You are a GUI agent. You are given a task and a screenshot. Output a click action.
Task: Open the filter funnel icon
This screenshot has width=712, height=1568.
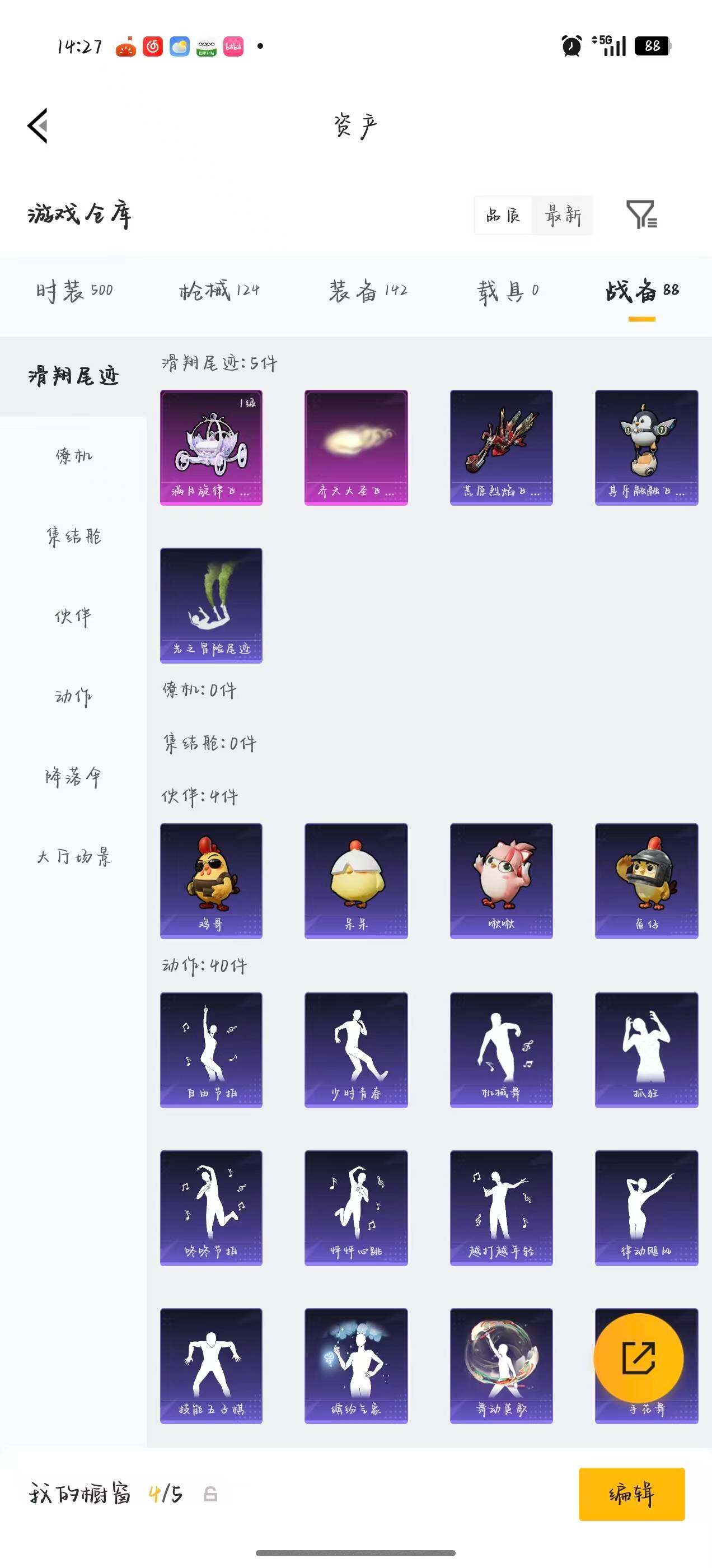click(641, 214)
